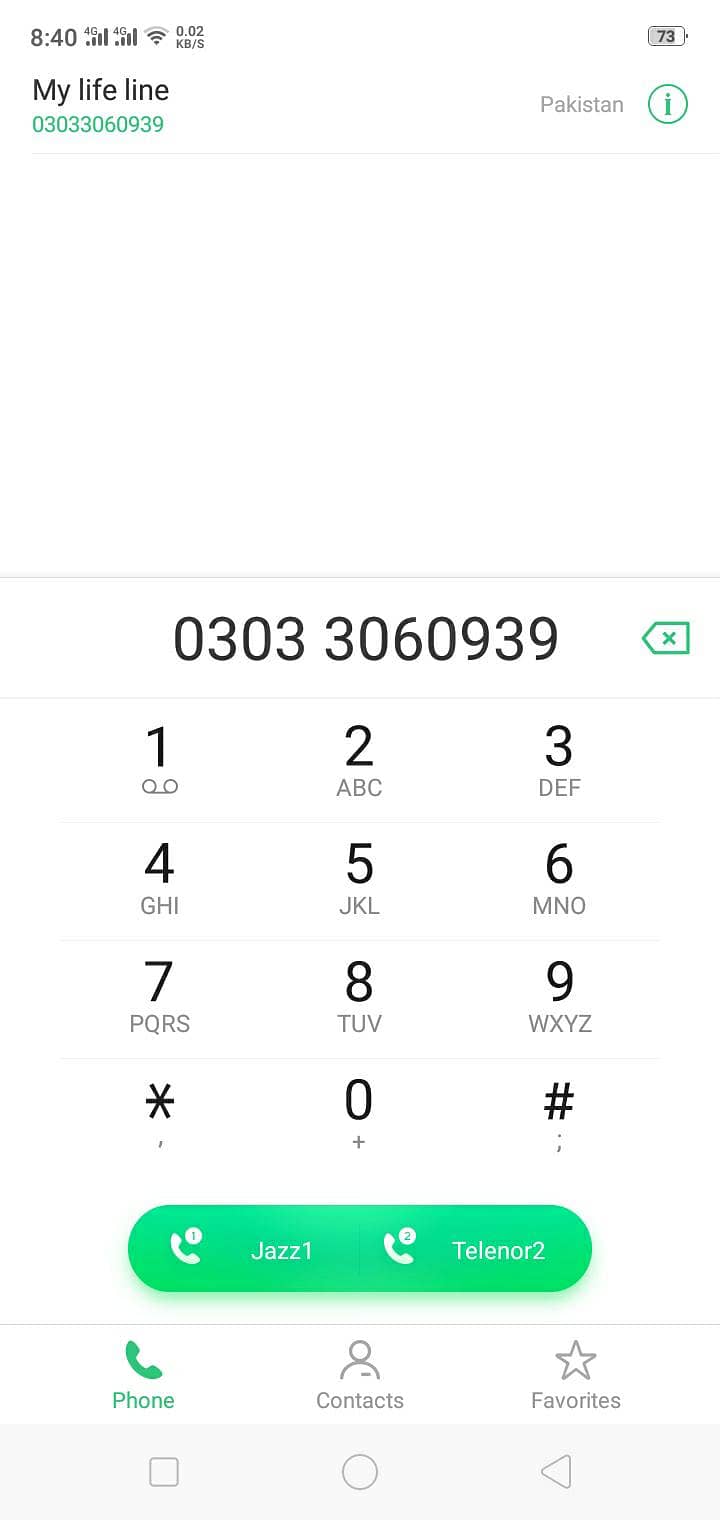
Task: Enter digit 5 JKL
Action: coord(360,880)
